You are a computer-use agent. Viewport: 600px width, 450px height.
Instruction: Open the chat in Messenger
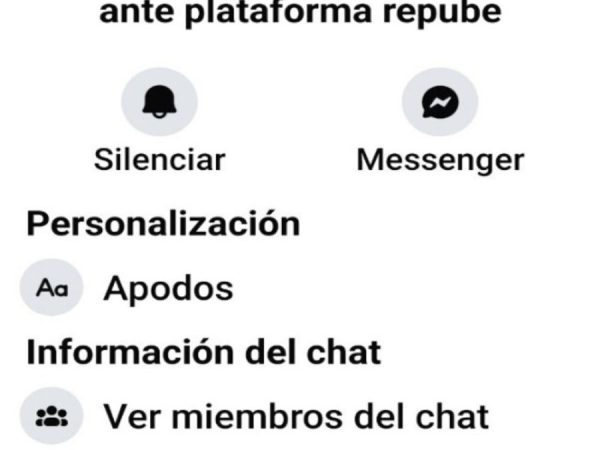tap(439, 103)
